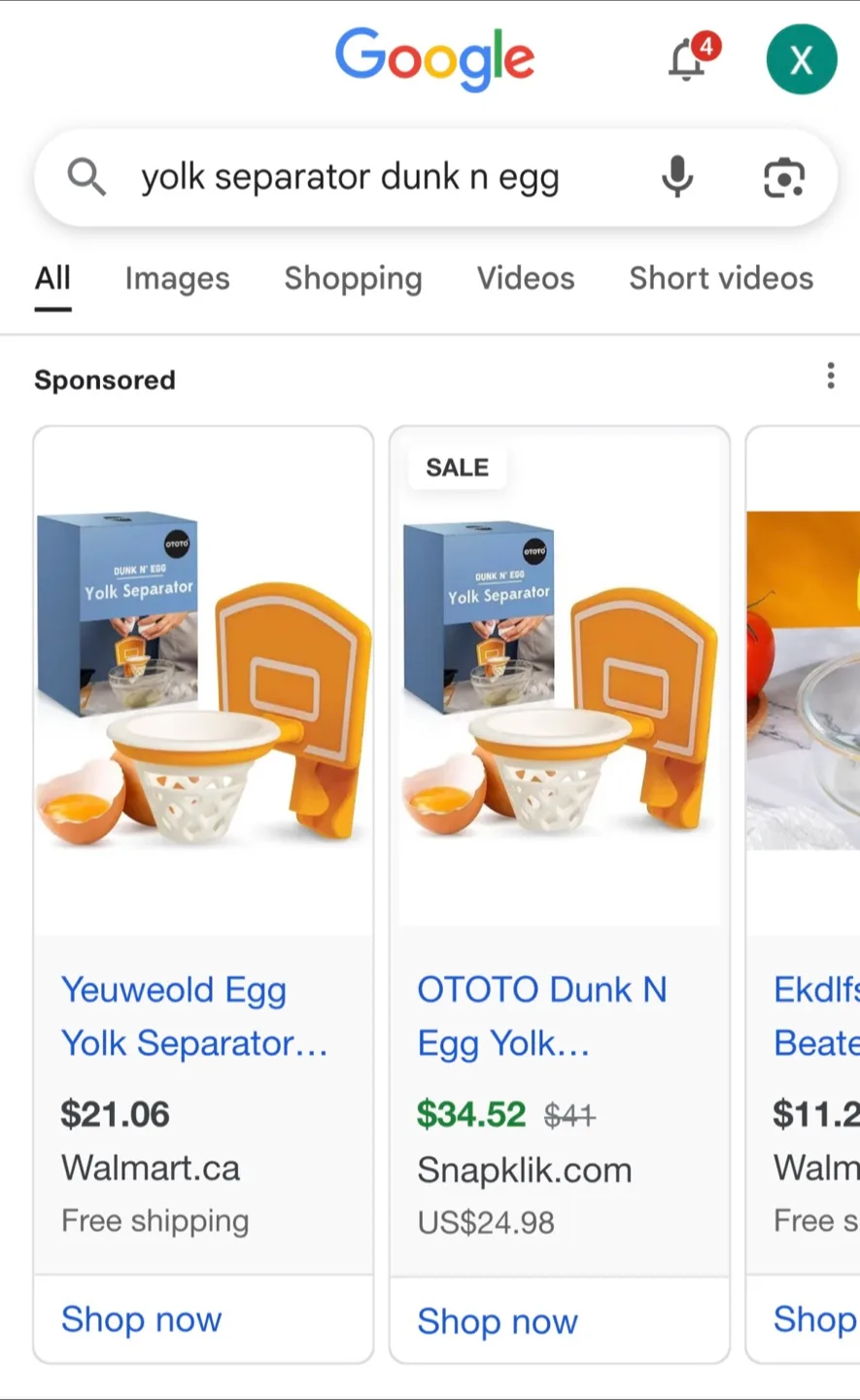
Task: Open the Google account profile avatar
Action: [801, 60]
